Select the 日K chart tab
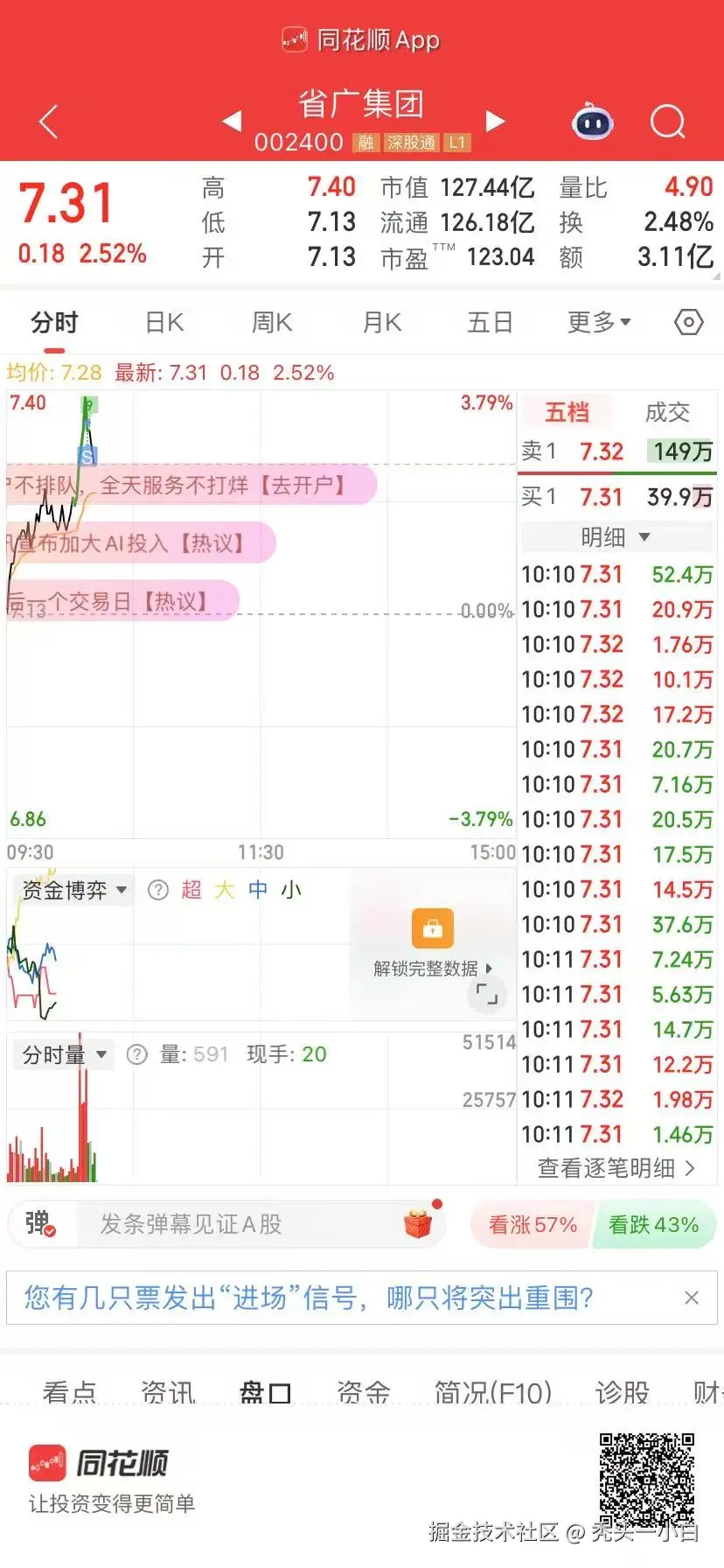Viewport: 724px width, 1568px height. (164, 323)
